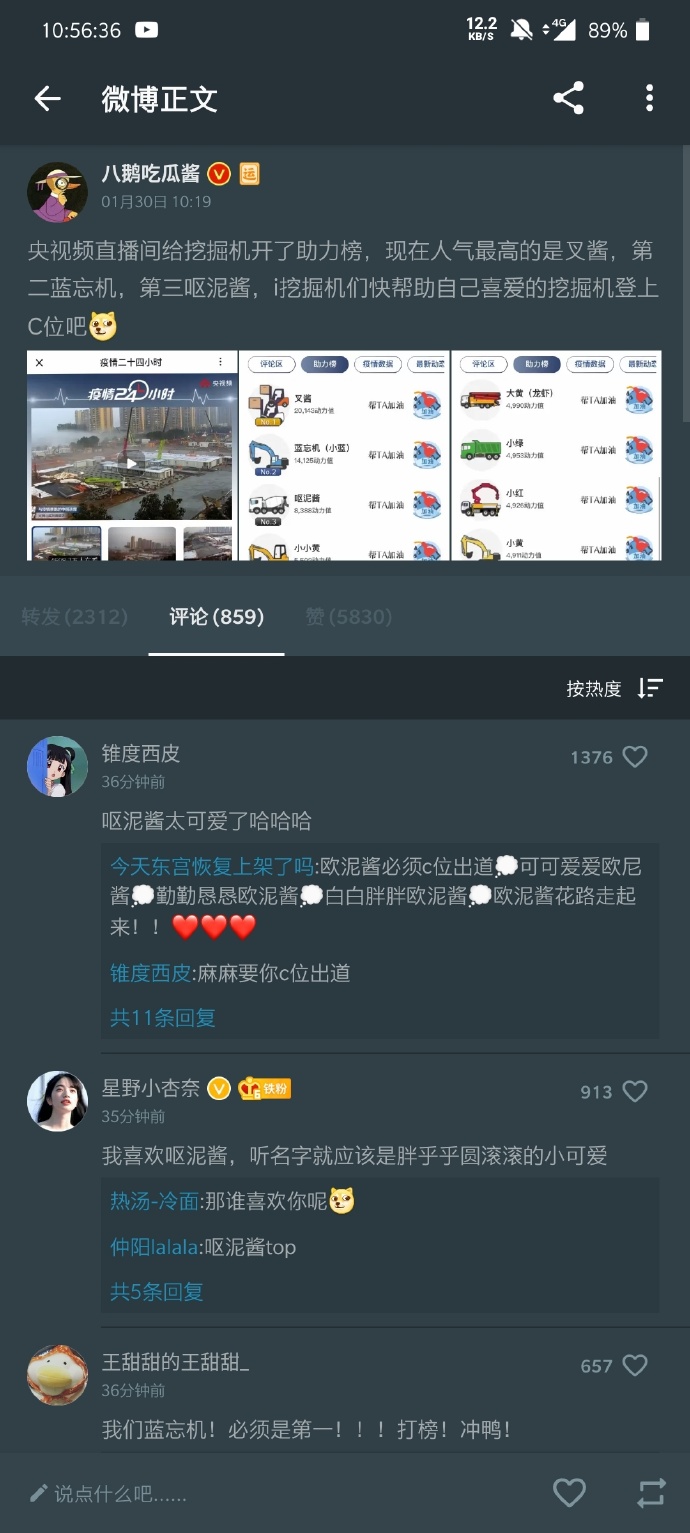This screenshot has width=690, height=1533.
Task: Expand 共11条回复 under 锥度西皮's comment
Action: click(163, 1018)
